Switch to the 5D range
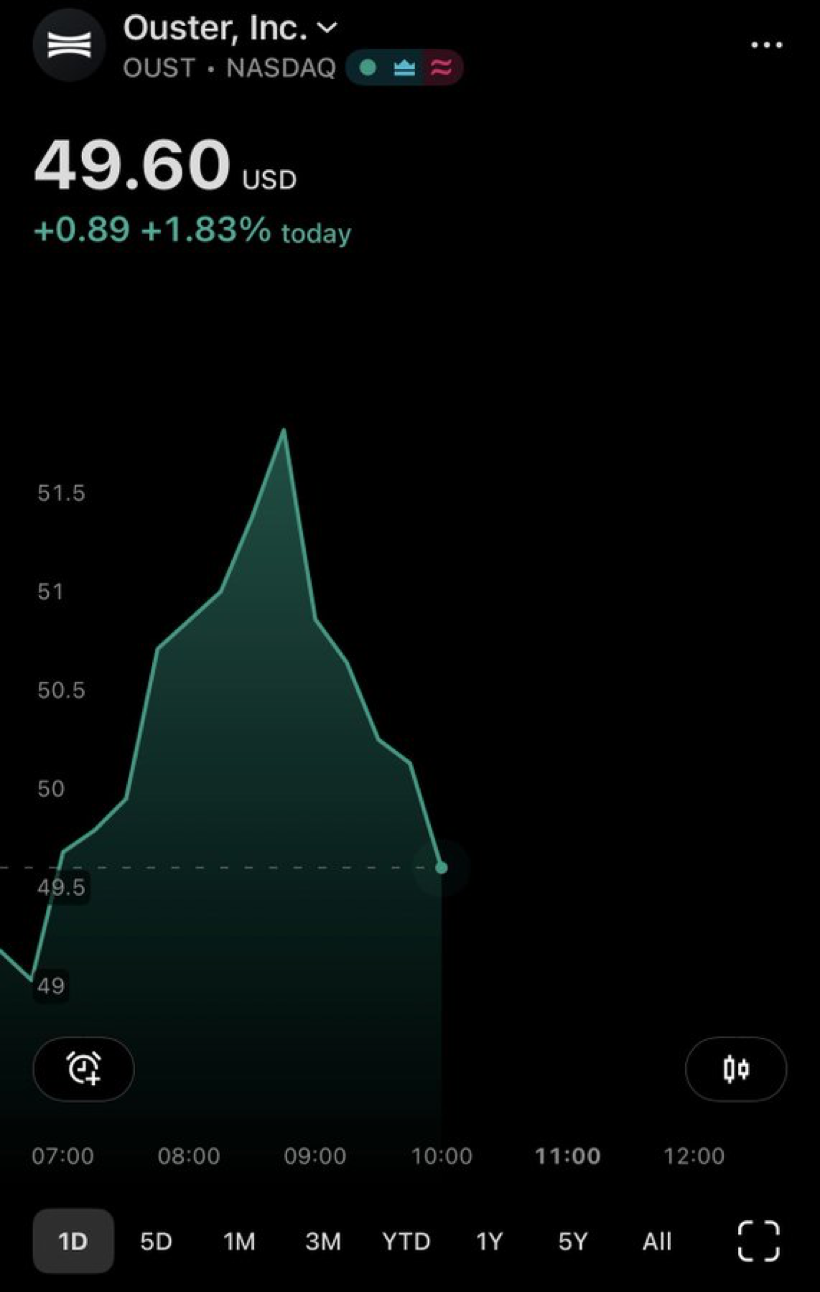Viewport: 820px width, 1292px height. [156, 1241]
